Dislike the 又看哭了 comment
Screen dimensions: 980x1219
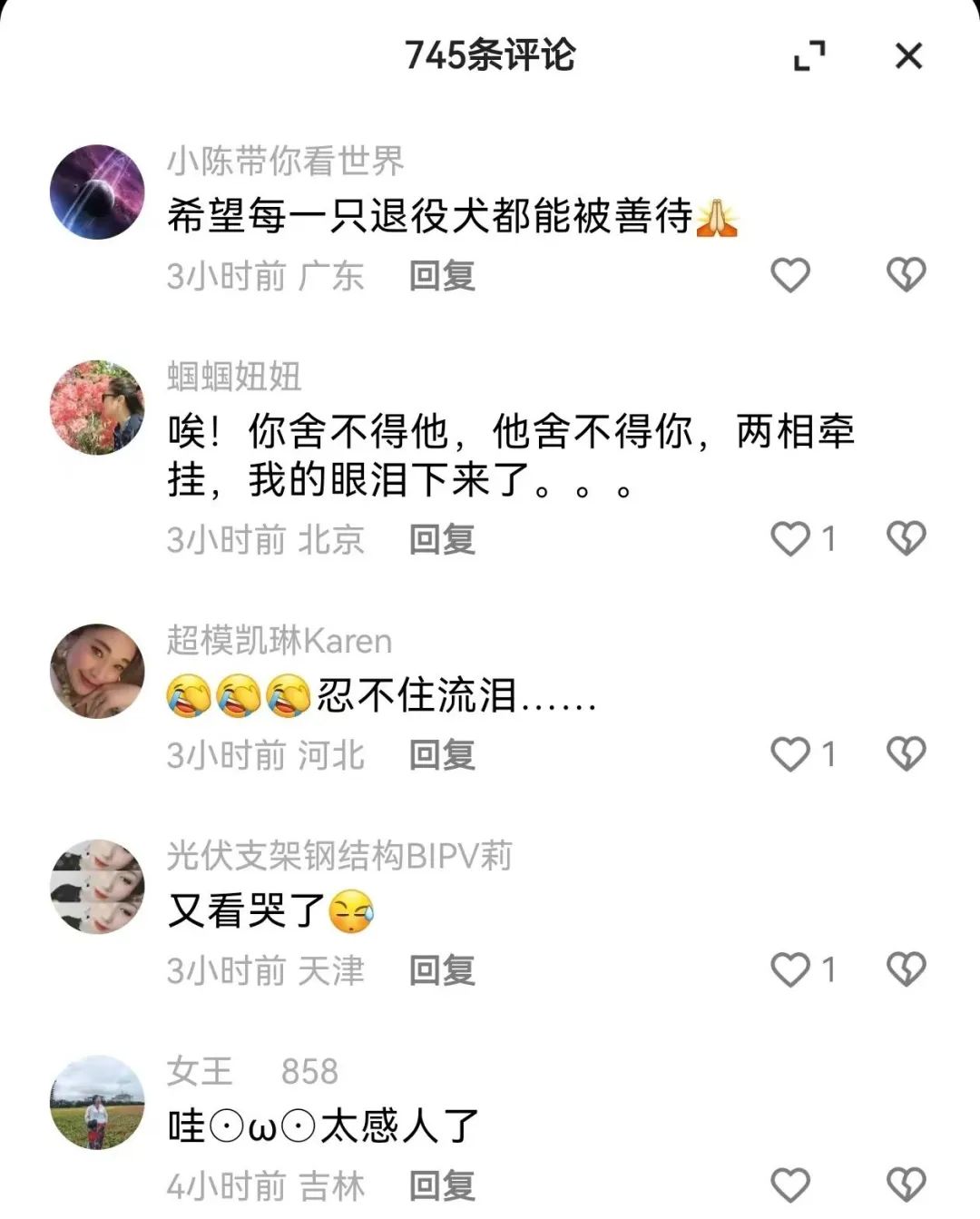906,970
